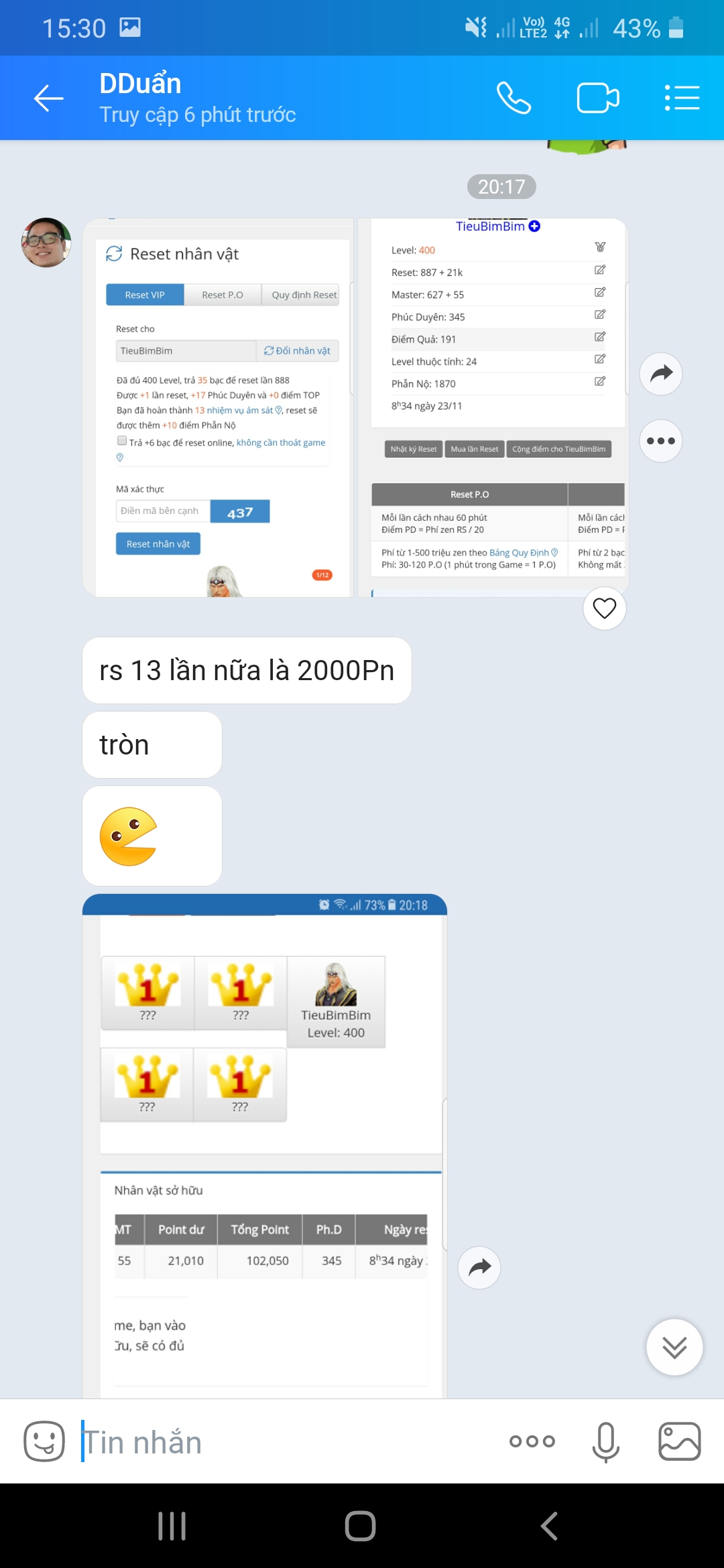Start a video call with DDuẩn
This screenshot has width=724, height=1568.
(597, 99)
